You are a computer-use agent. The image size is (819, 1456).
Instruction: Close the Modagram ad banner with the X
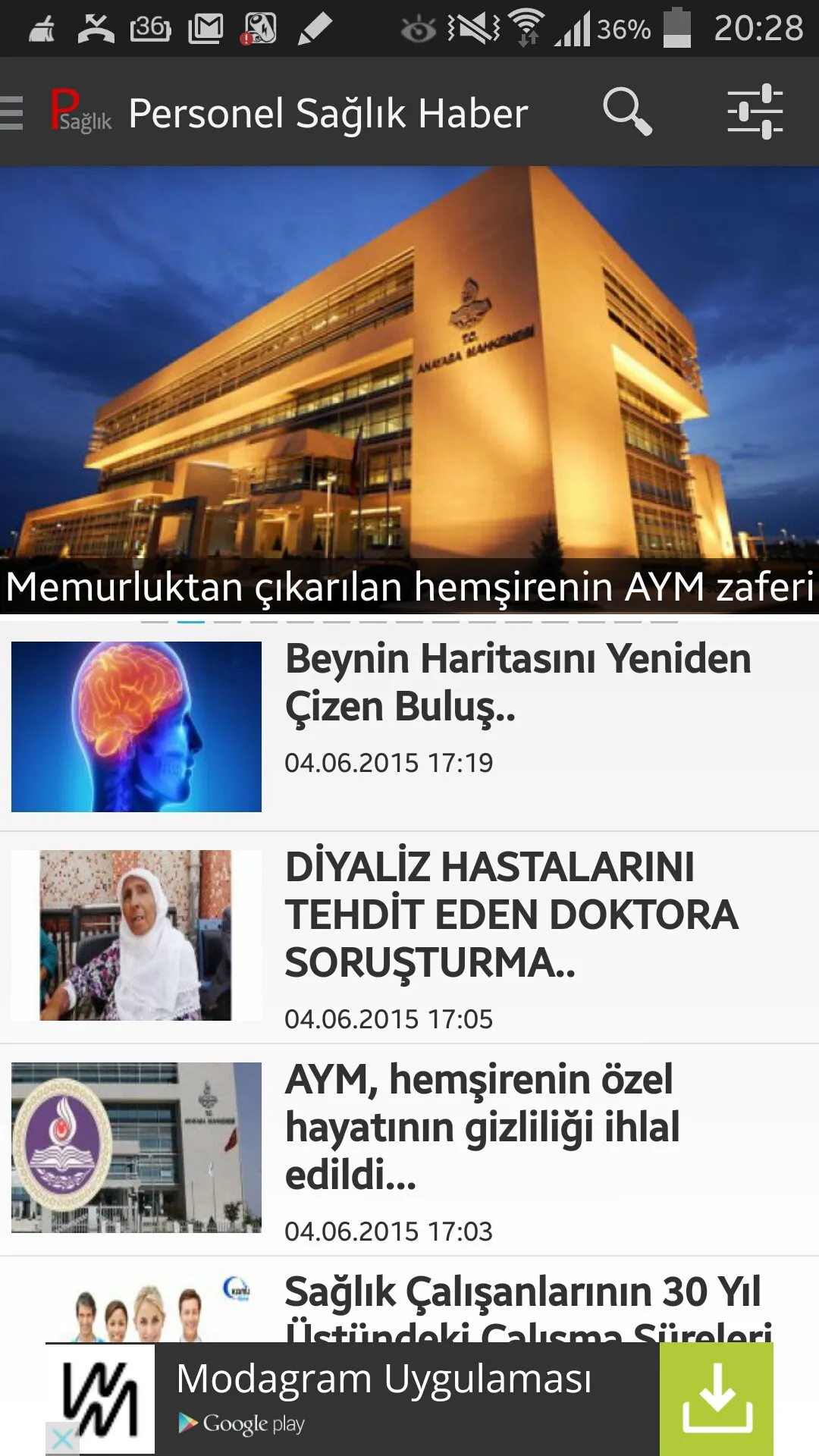(64, 1438)
